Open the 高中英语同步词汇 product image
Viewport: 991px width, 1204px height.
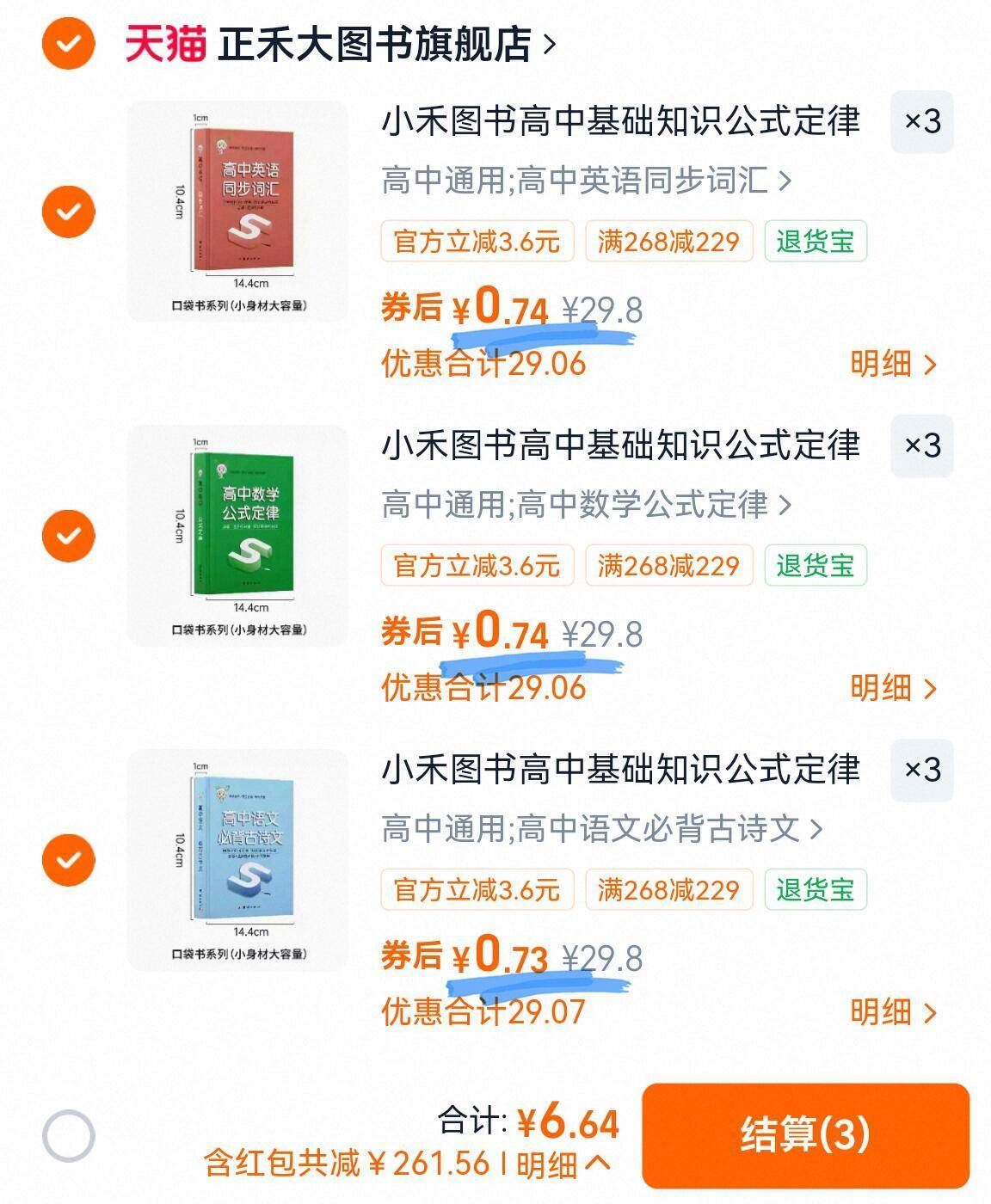point(238,212)
